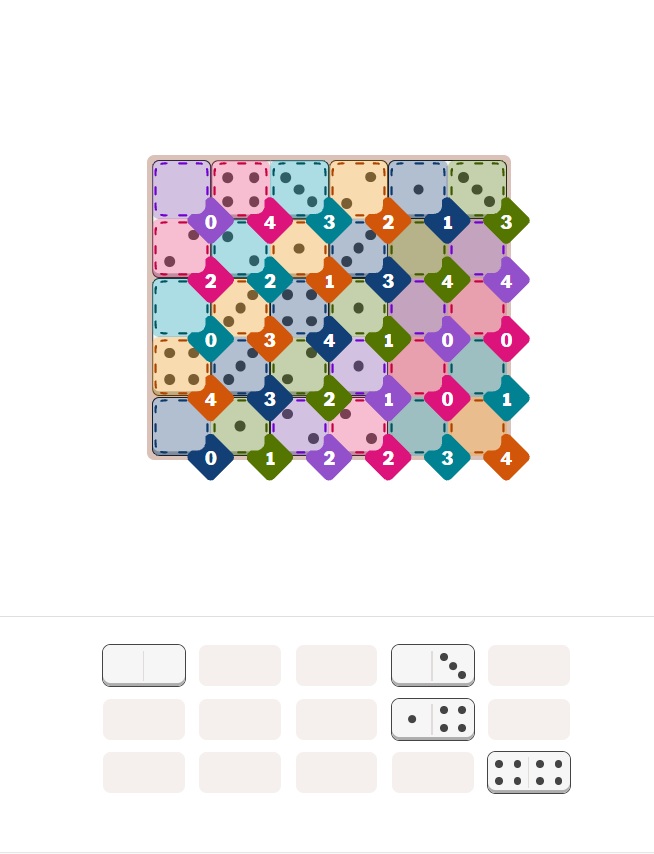
Task: Tap the double-four domino
Action: point(528,772)
